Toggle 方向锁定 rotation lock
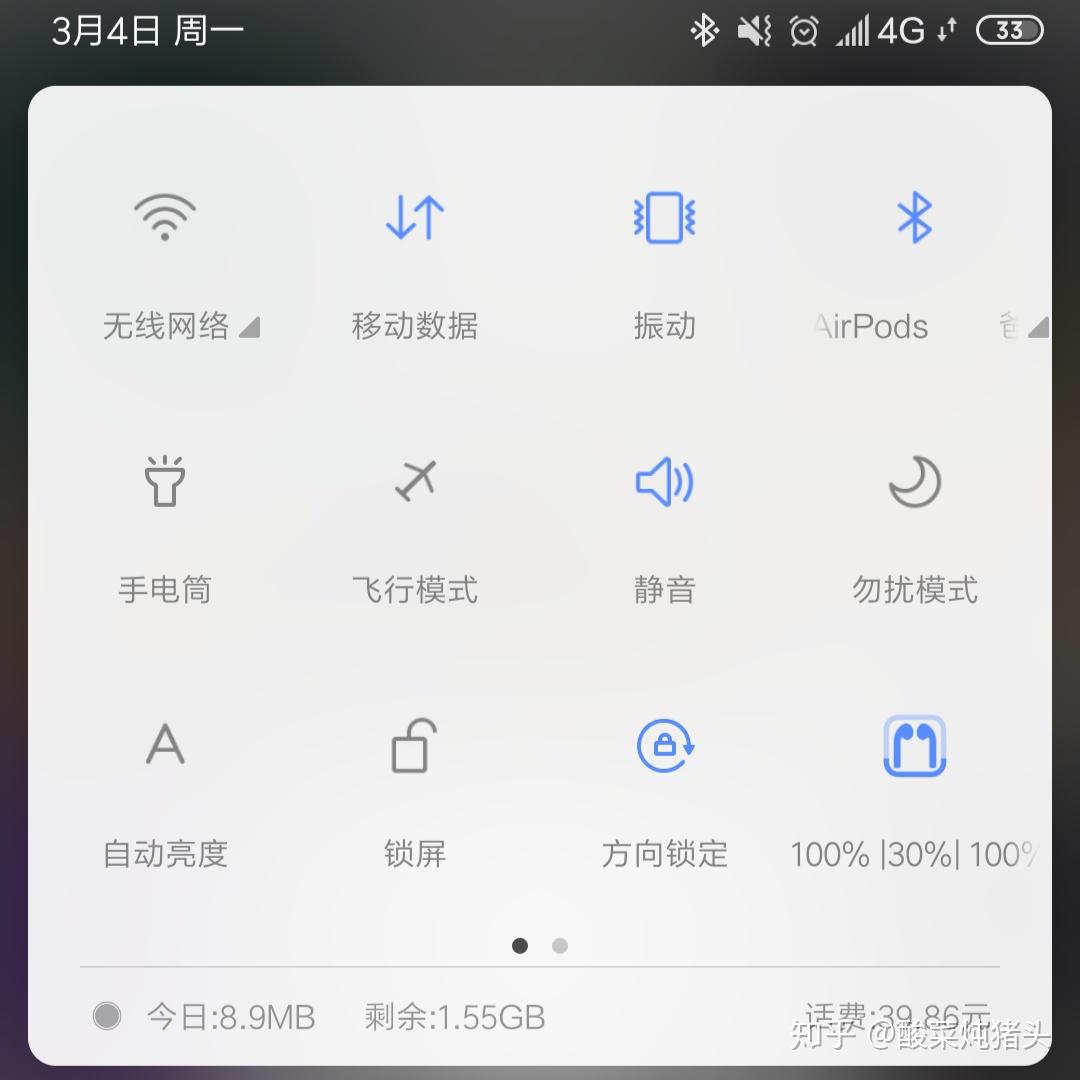Screen dimensions: 1080x1080 pos(664,746)
